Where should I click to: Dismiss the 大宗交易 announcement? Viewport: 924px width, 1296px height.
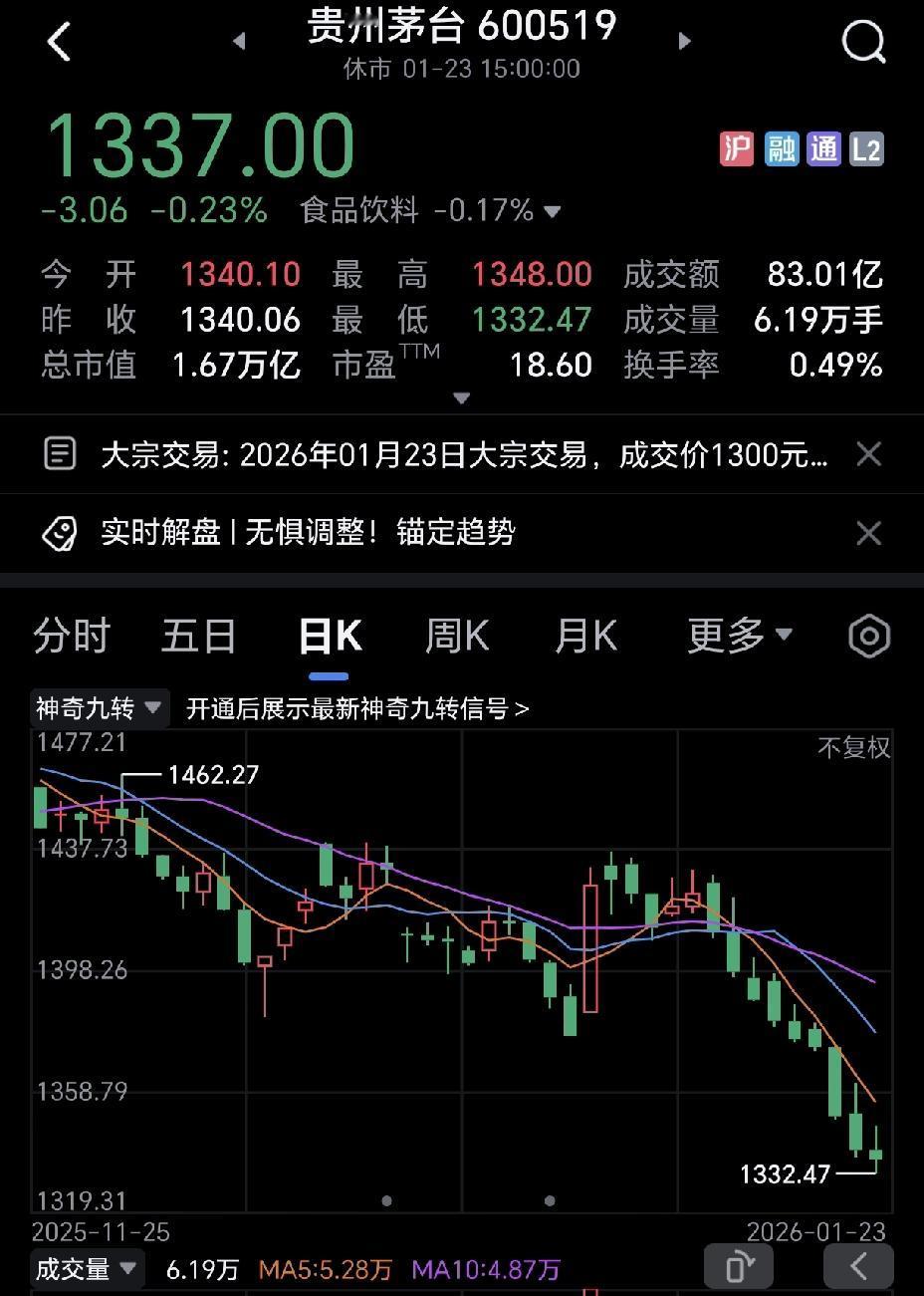pyautogui.click(x=868, y=454)
